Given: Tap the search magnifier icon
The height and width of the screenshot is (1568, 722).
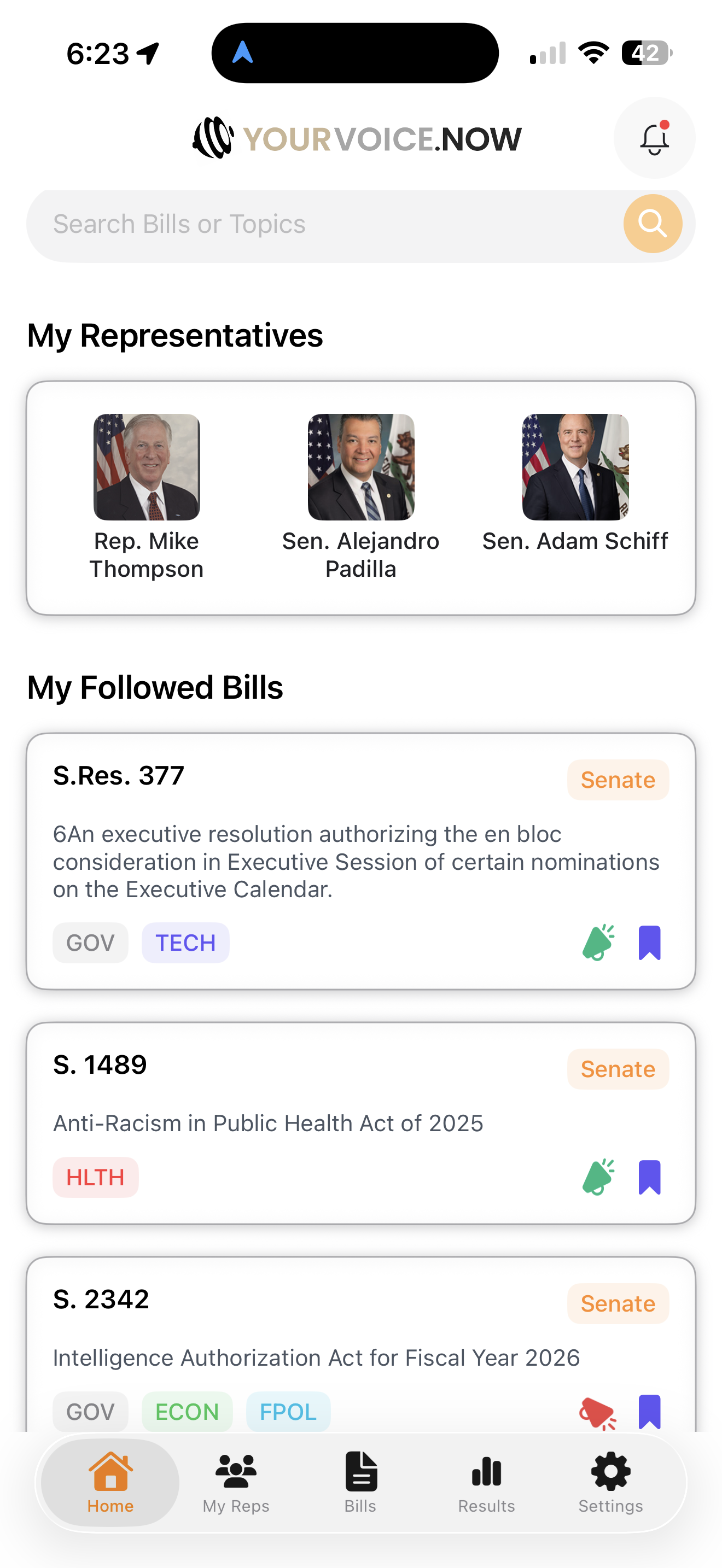Looking at the screenshot, I should click(652, 224).
